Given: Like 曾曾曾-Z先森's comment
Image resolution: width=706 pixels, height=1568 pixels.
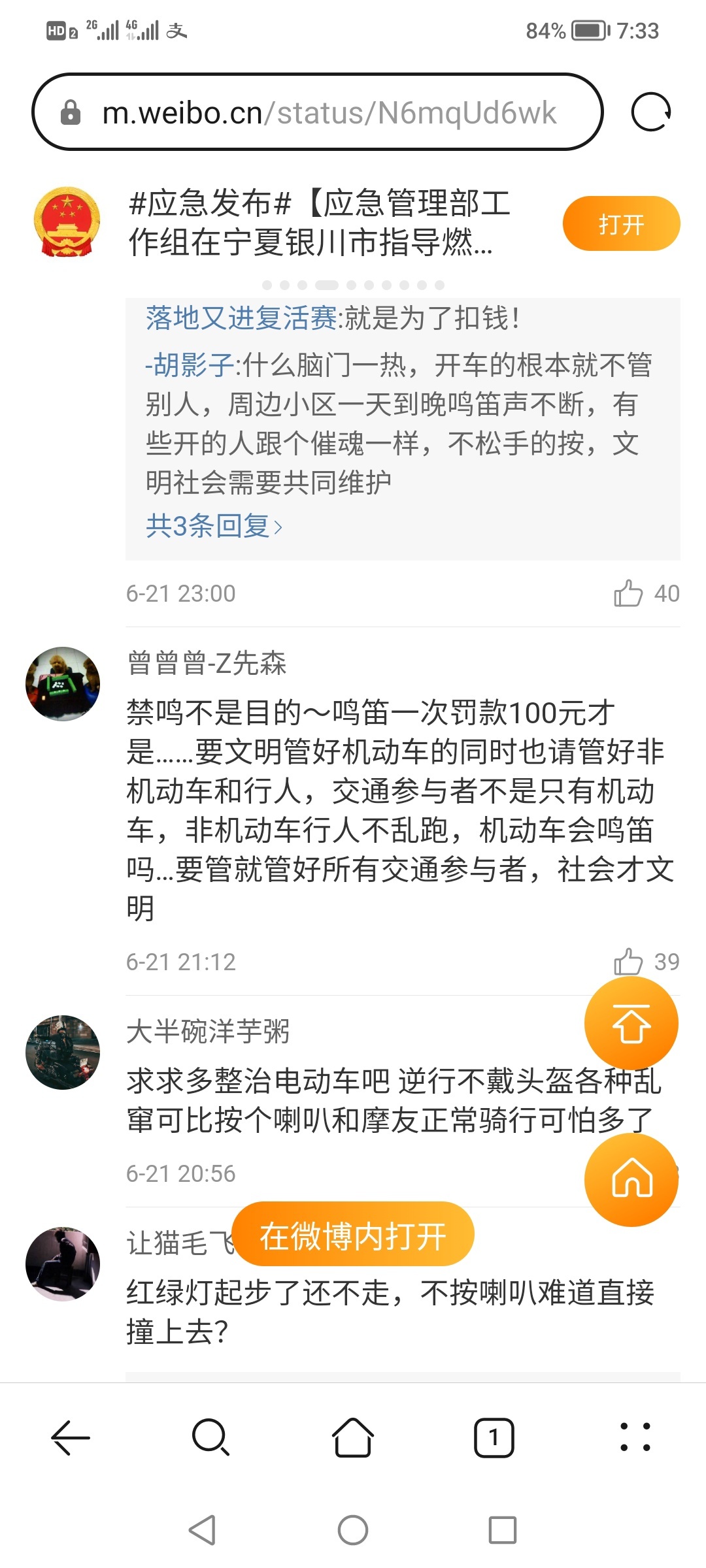Looking at the screenshot, I should (628, 962).
